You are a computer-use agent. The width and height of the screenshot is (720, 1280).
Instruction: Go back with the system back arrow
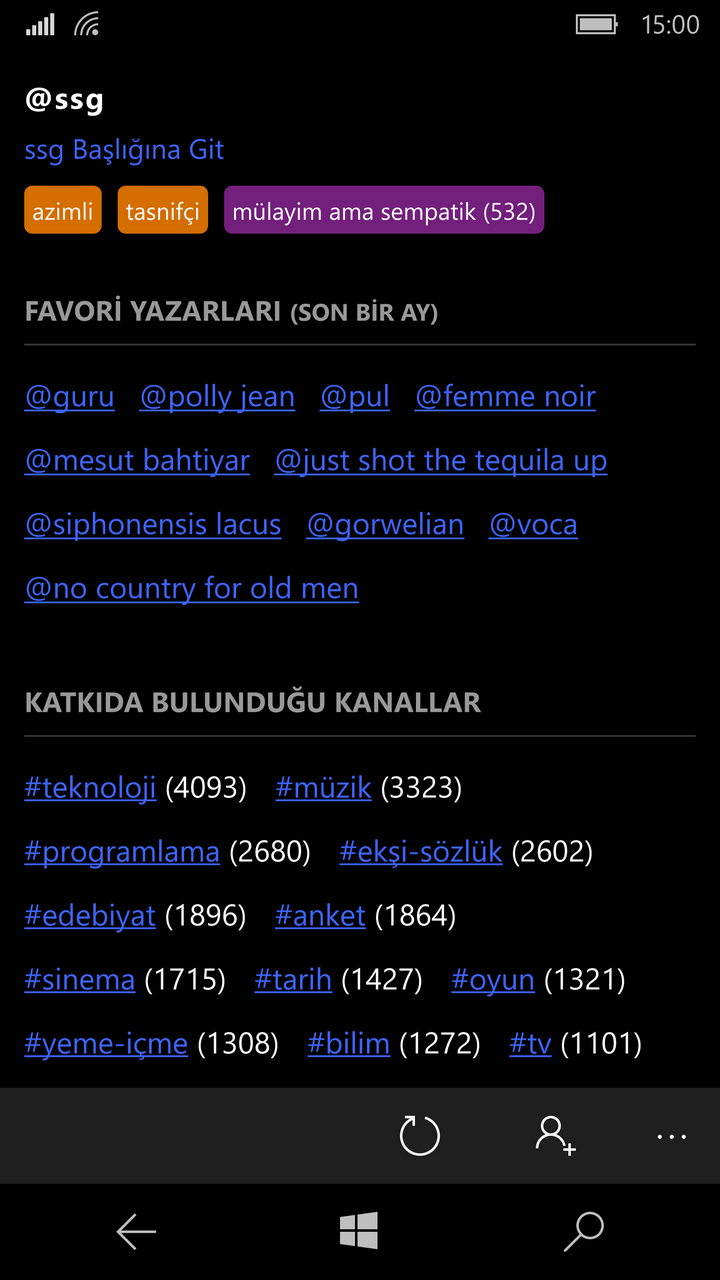(136, 1232)
